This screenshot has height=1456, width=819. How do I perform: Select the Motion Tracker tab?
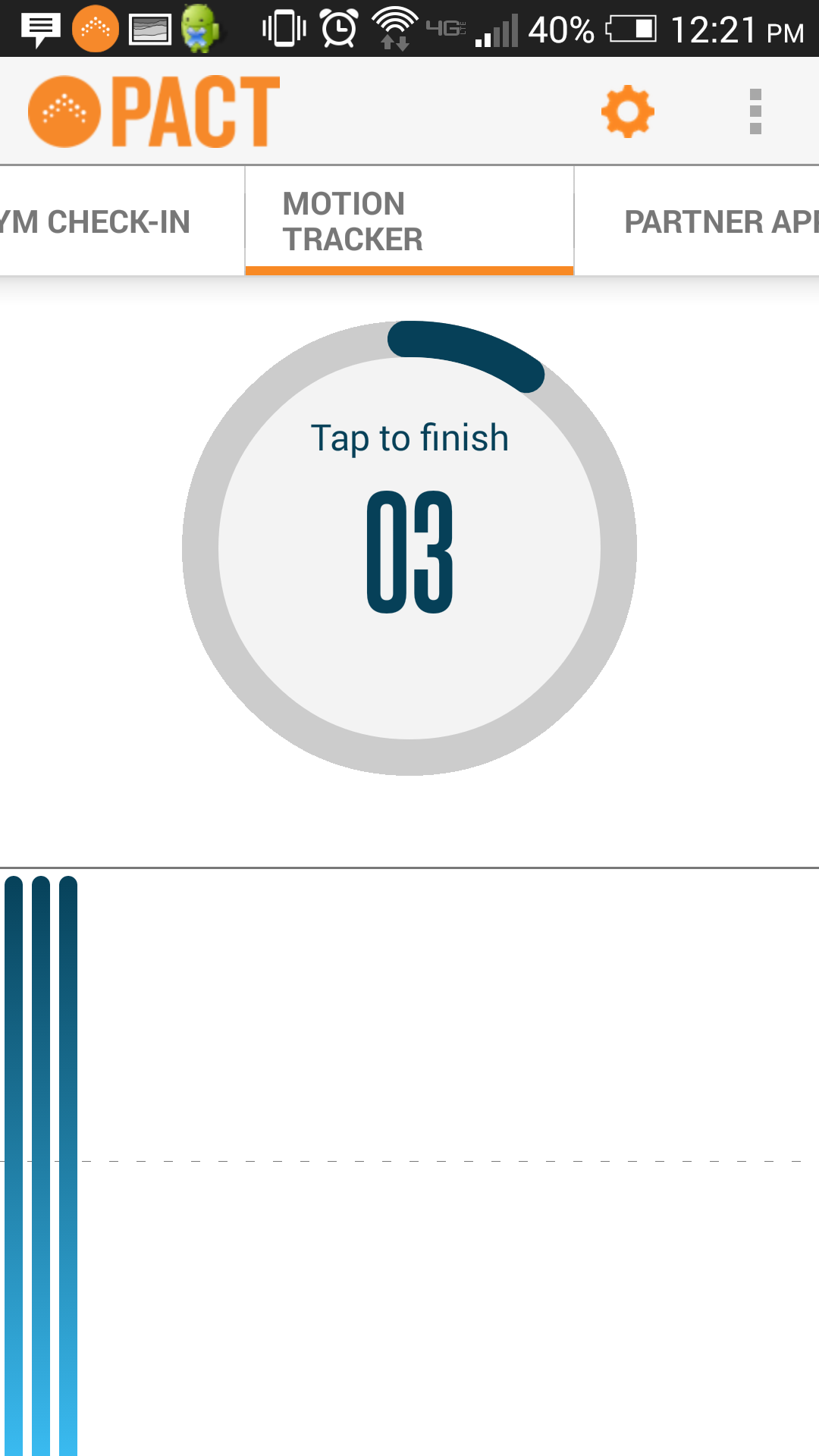(x=409, y=221)
